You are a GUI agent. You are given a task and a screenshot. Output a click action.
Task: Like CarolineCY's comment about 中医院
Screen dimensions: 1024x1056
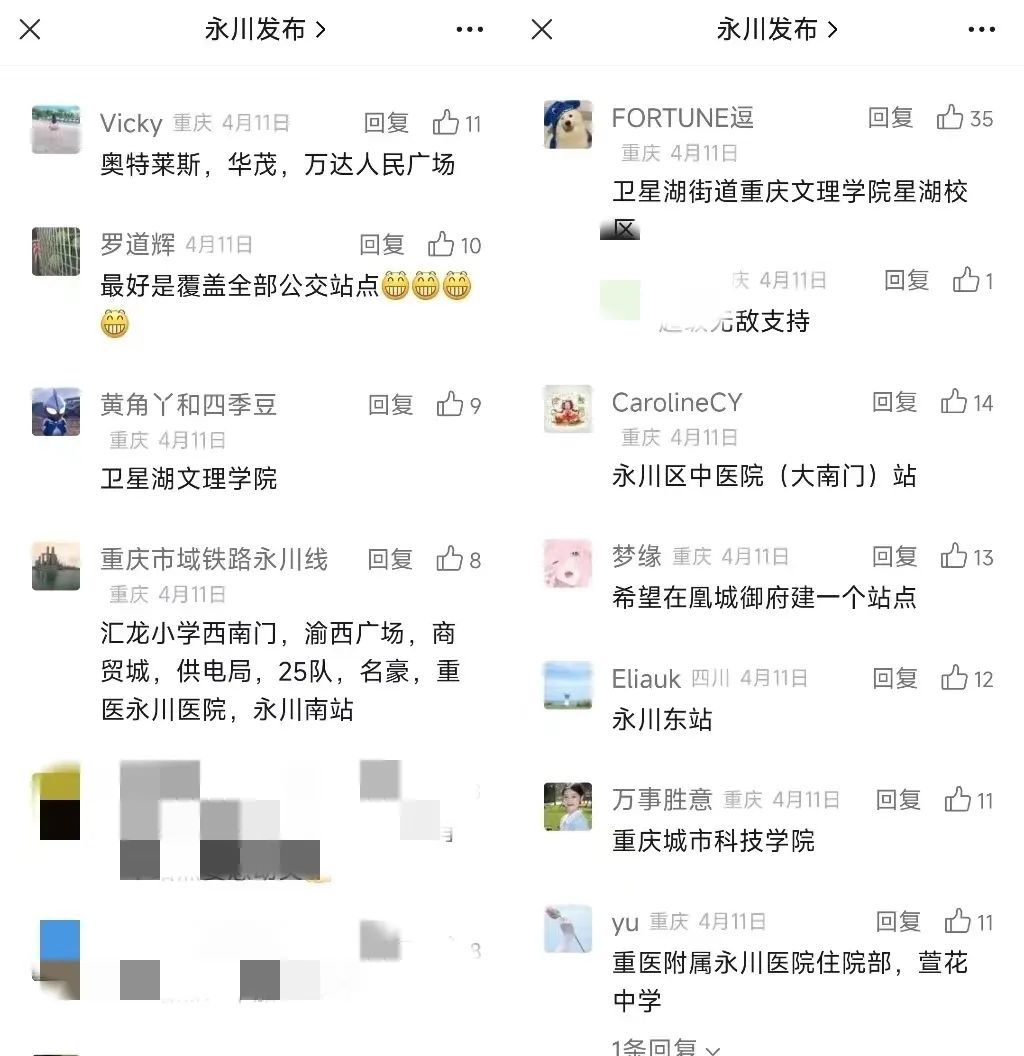(x=954, y=402)
